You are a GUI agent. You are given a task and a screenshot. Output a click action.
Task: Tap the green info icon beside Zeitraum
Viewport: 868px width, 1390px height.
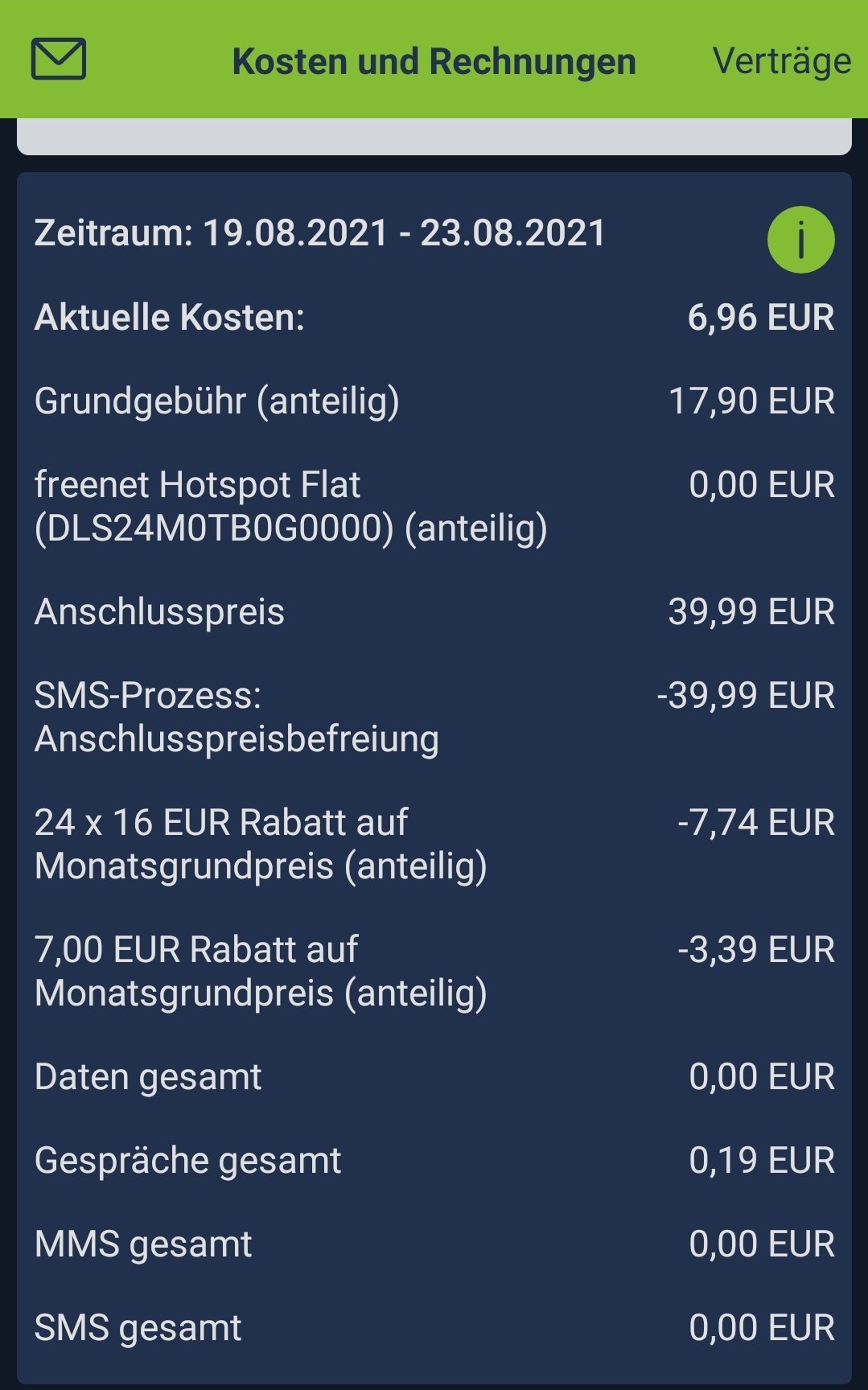[800, 240]
